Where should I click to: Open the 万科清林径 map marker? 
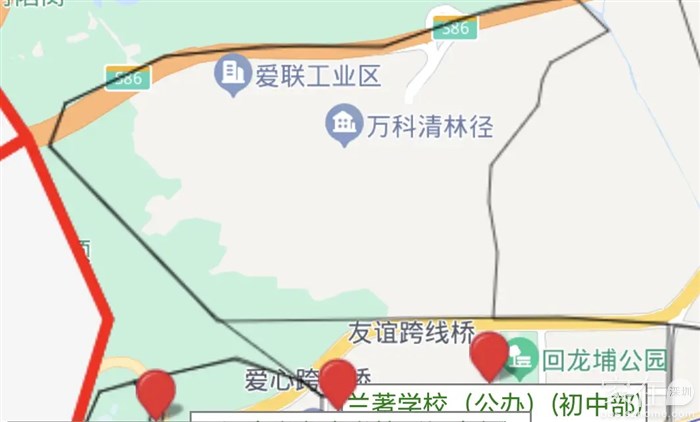click(345, 124)
